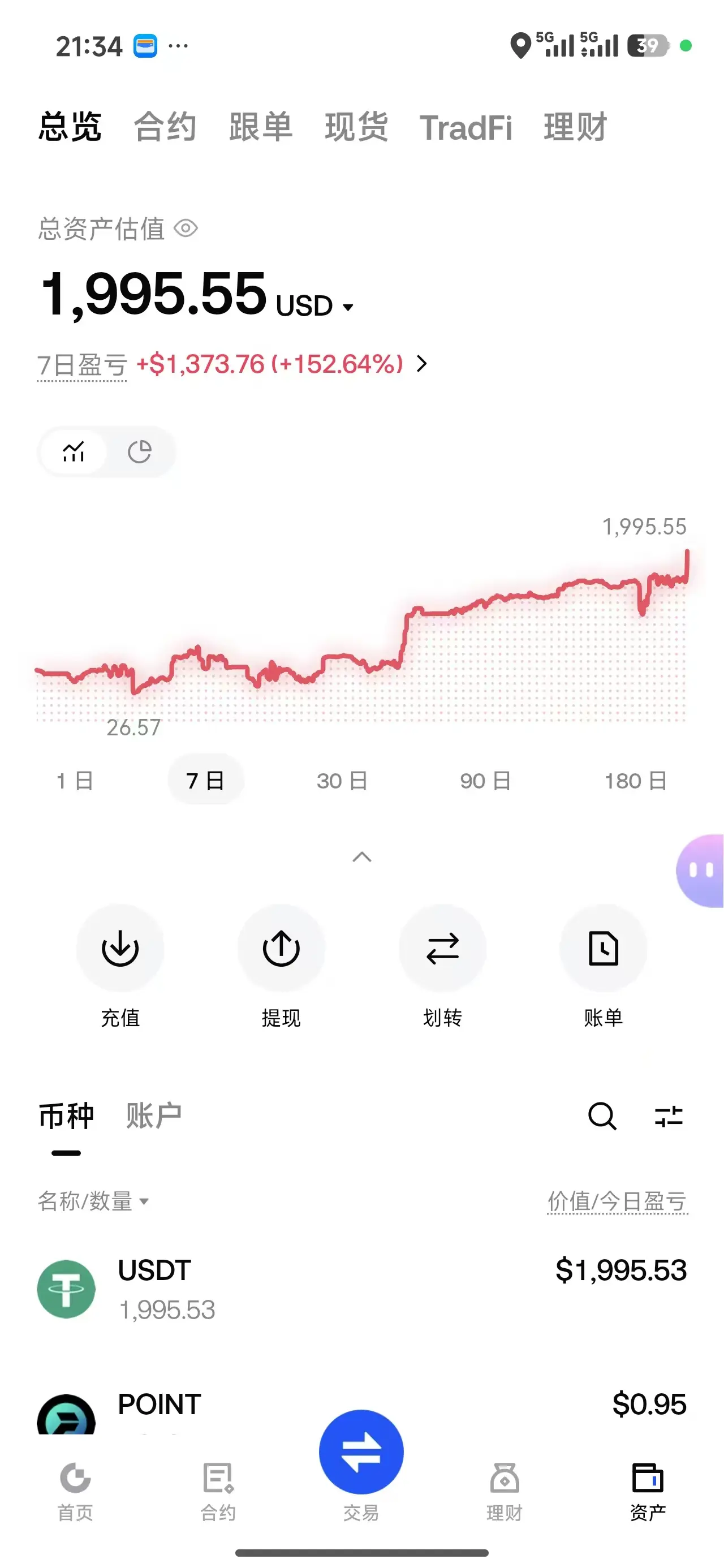Switch to pie chart view

140,451
